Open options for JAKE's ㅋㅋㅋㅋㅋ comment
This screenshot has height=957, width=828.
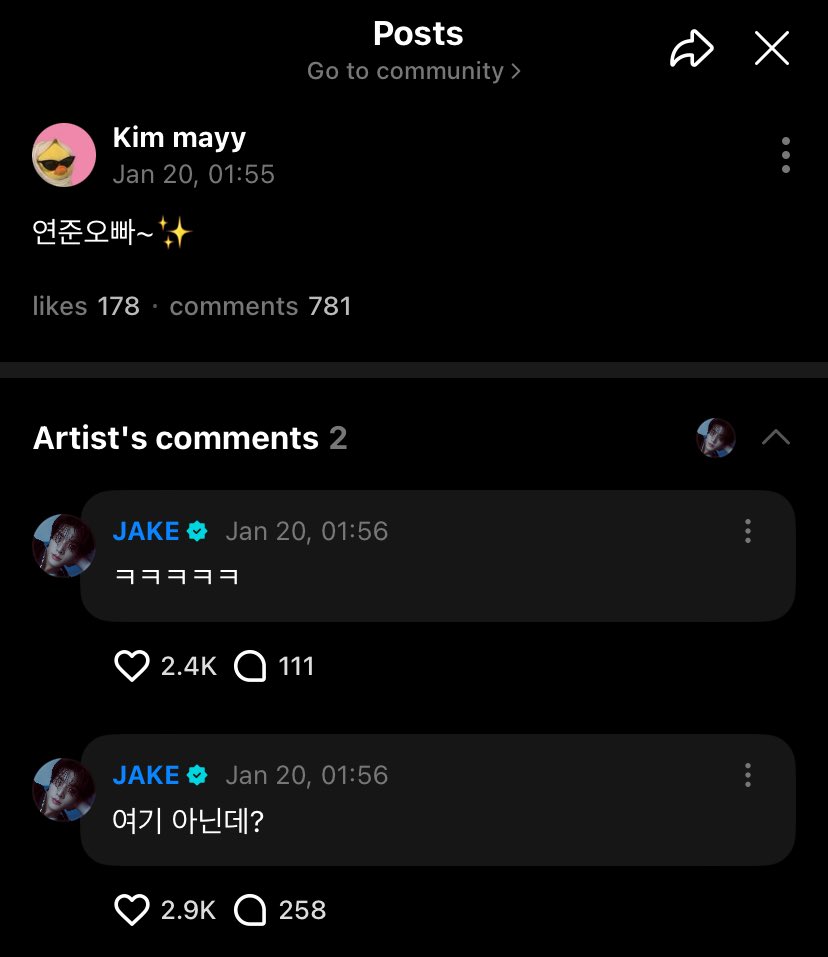pyautogui.click(x=747, y=531)
